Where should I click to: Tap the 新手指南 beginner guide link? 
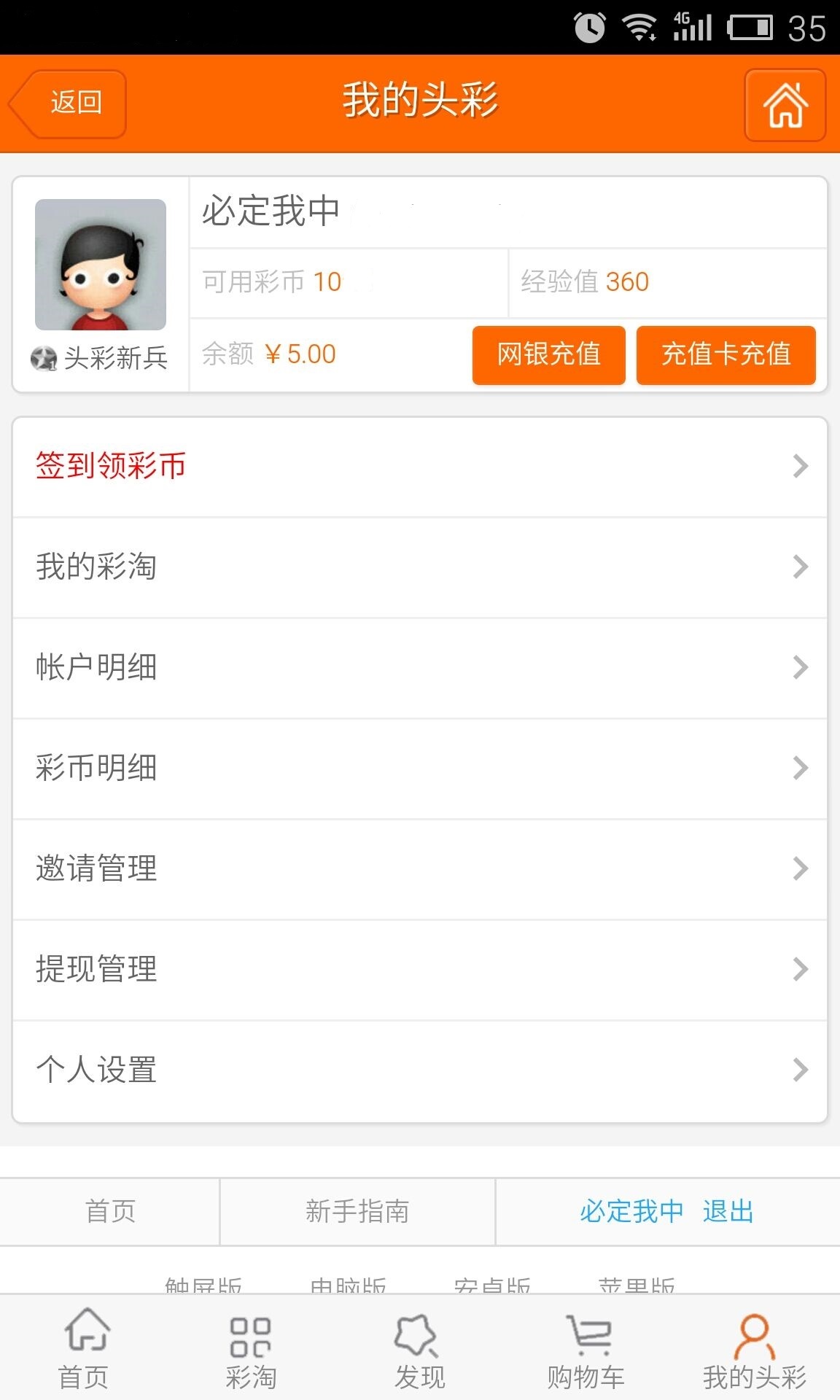click(357, 1211)
